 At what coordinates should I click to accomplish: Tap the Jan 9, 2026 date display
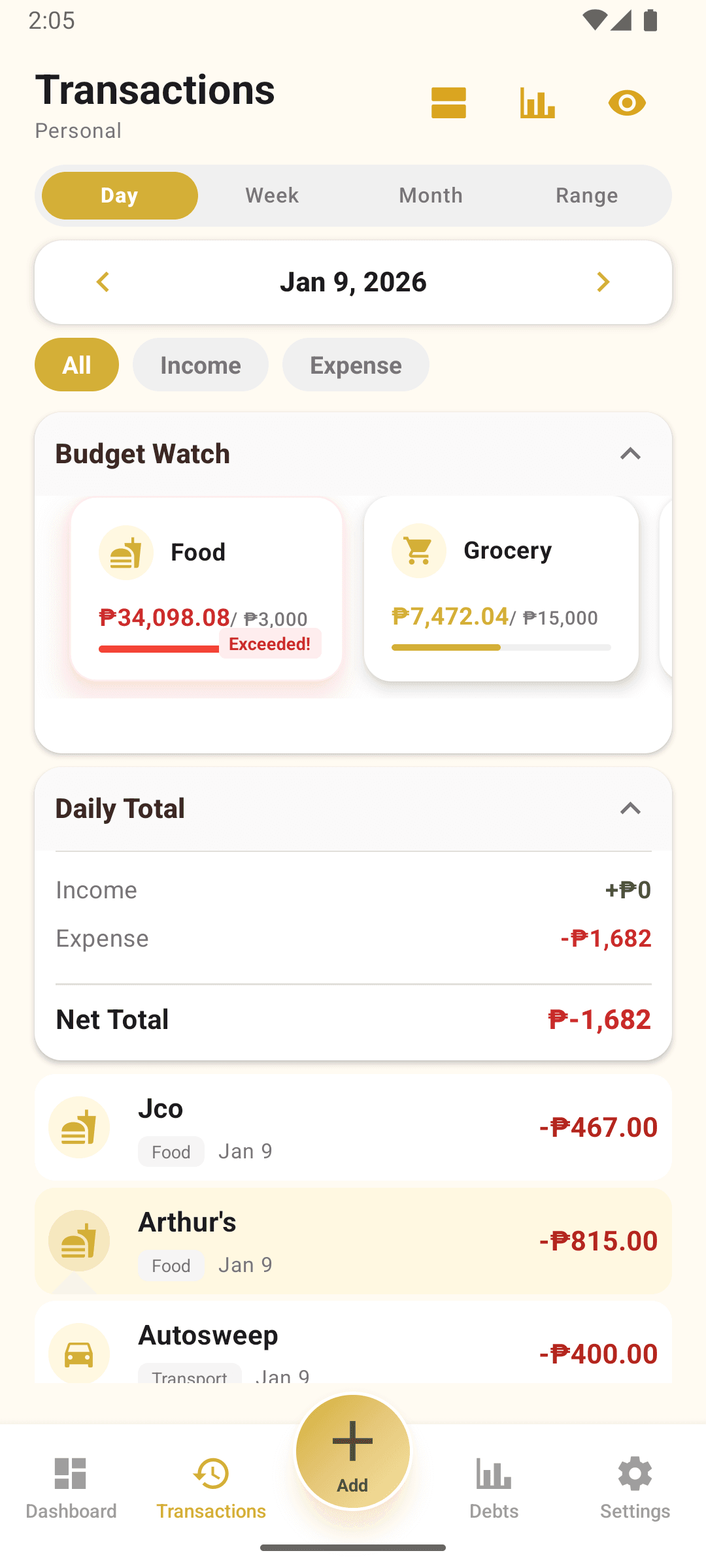point(353,282)
